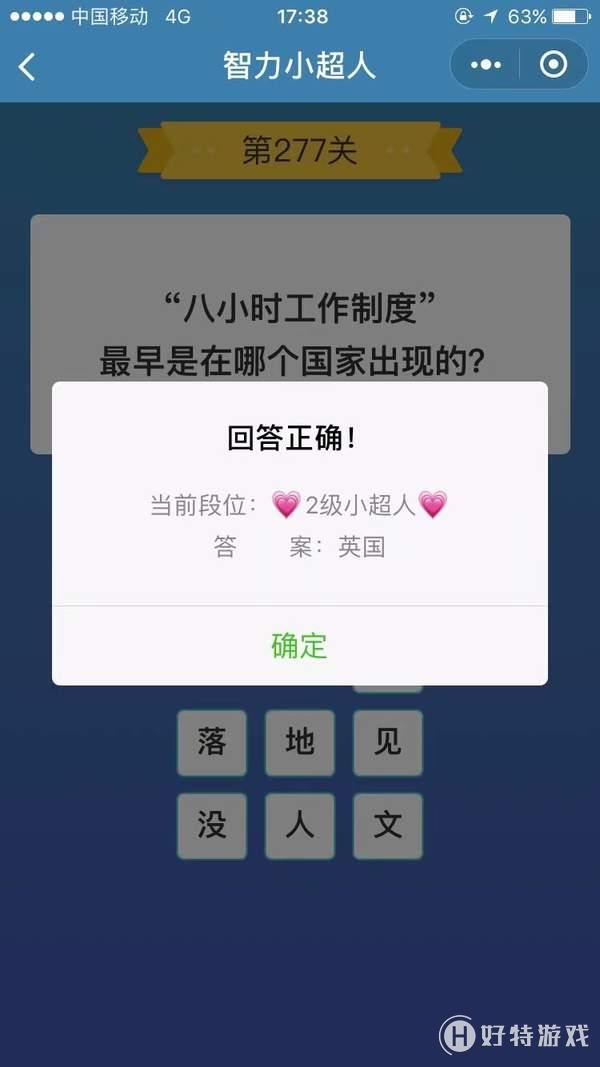Screen dimensions: 600x1067
Task: Open the mini program three-dot menu
Action: [x=486, y=66]
